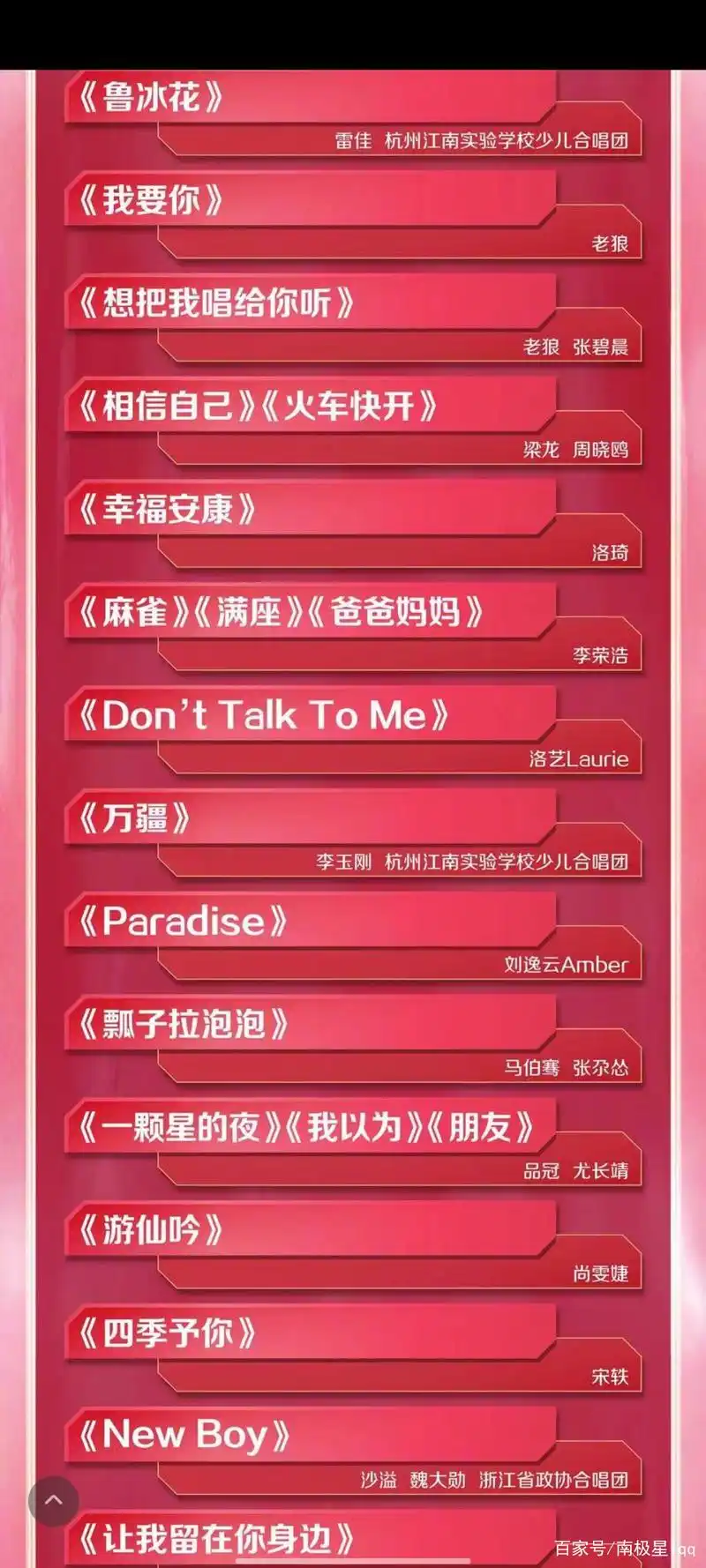This screenshot has height=1568, width=706.
Task: Tap the back-to-top arrow button
Action: [54, 1499]
